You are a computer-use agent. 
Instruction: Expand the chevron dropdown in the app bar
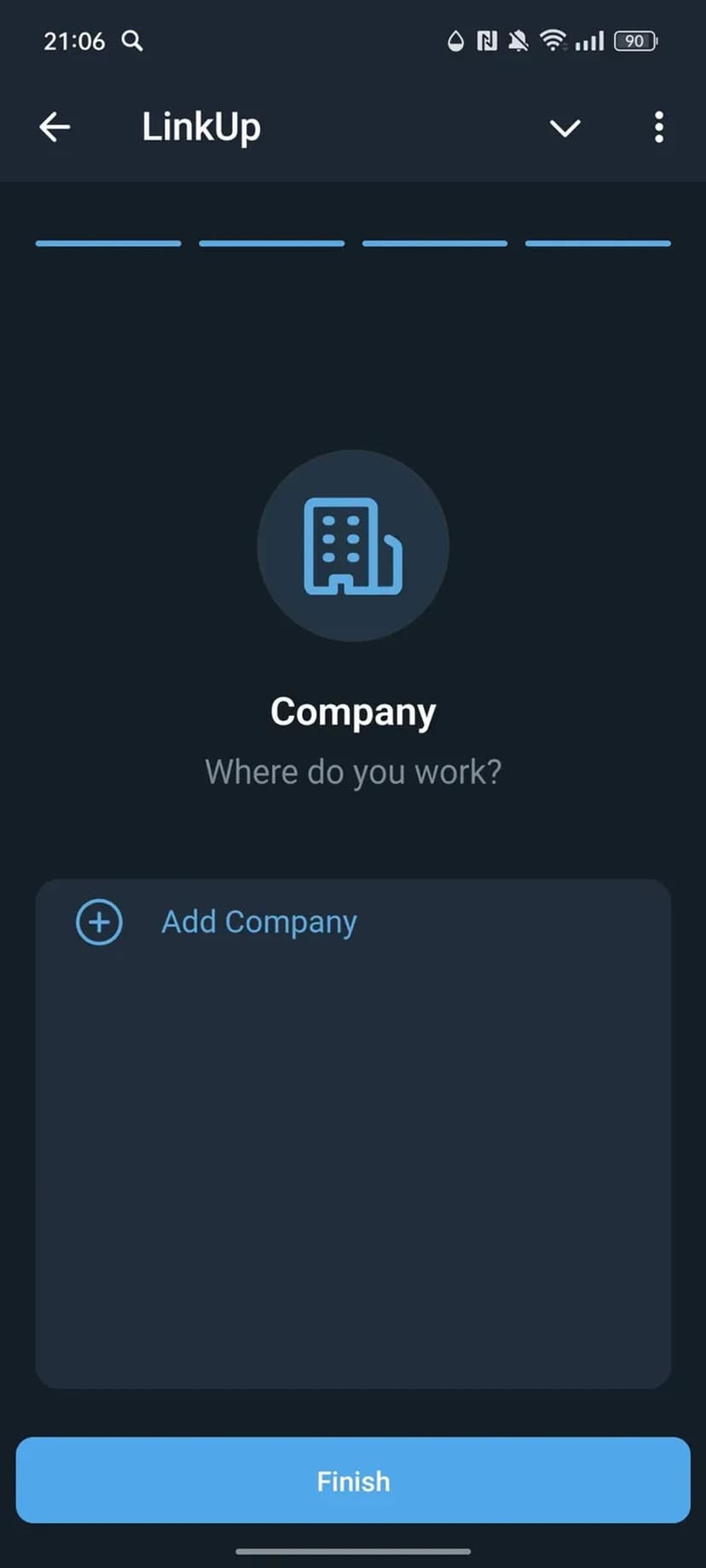(x=564, y=129)
